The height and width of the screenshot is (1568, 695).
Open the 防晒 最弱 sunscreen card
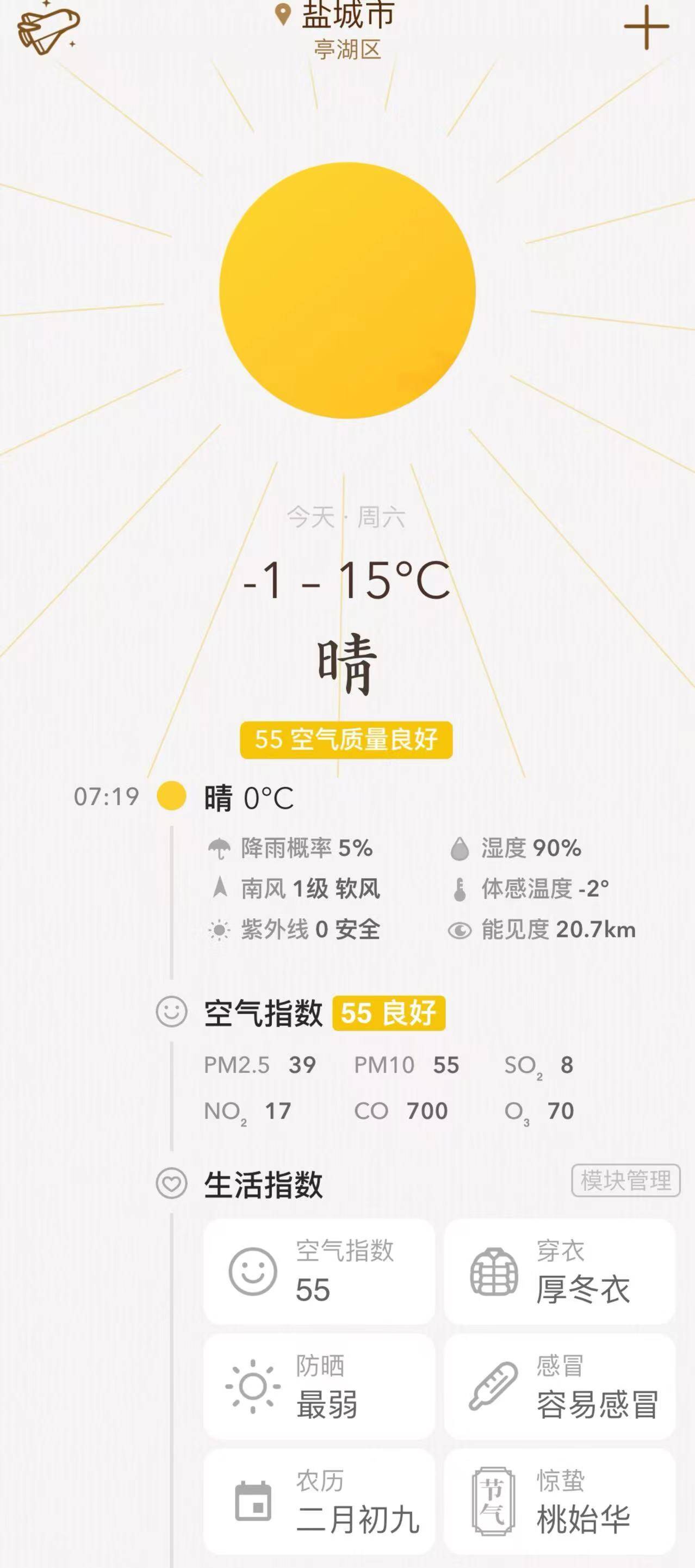point(319,1387)
